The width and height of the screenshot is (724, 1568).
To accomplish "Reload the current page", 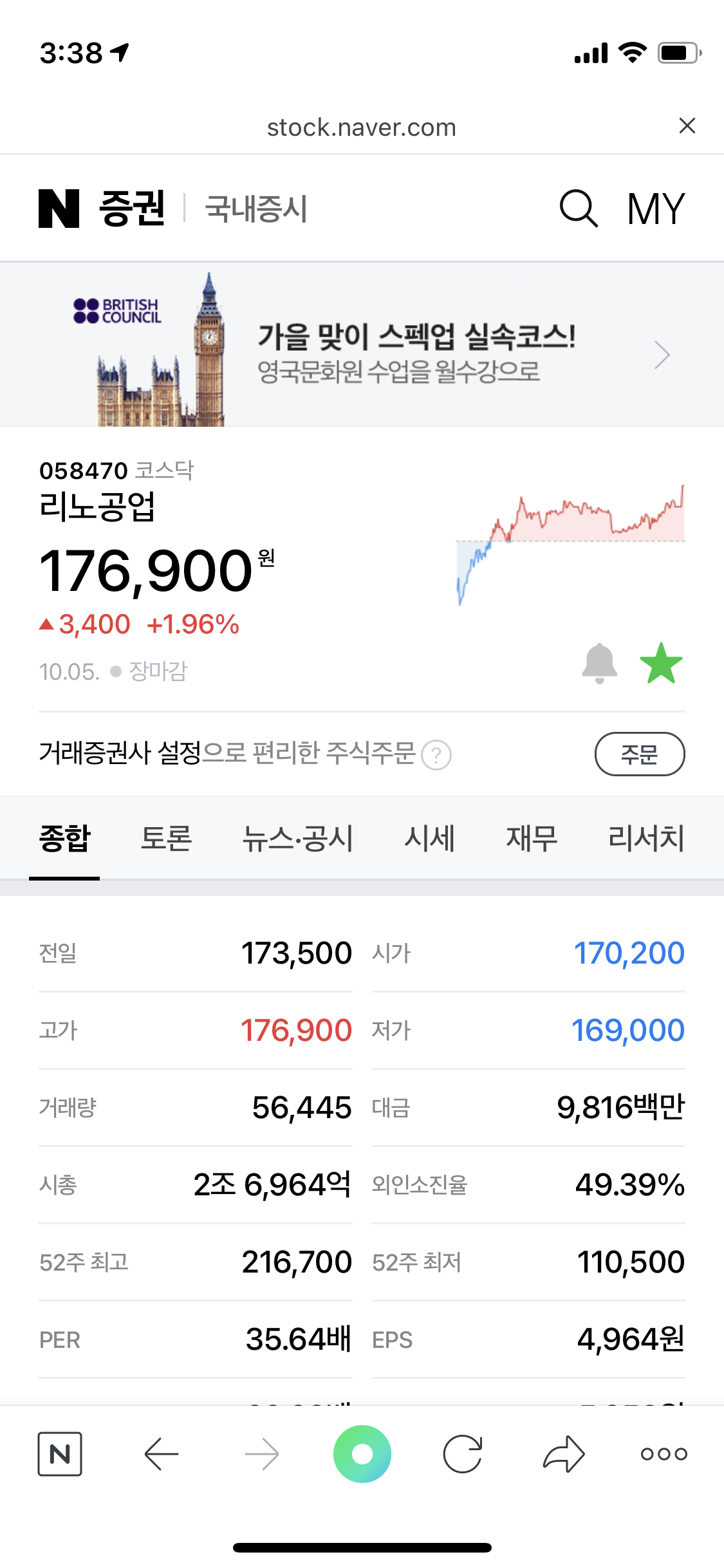I will pos(463,1454).
